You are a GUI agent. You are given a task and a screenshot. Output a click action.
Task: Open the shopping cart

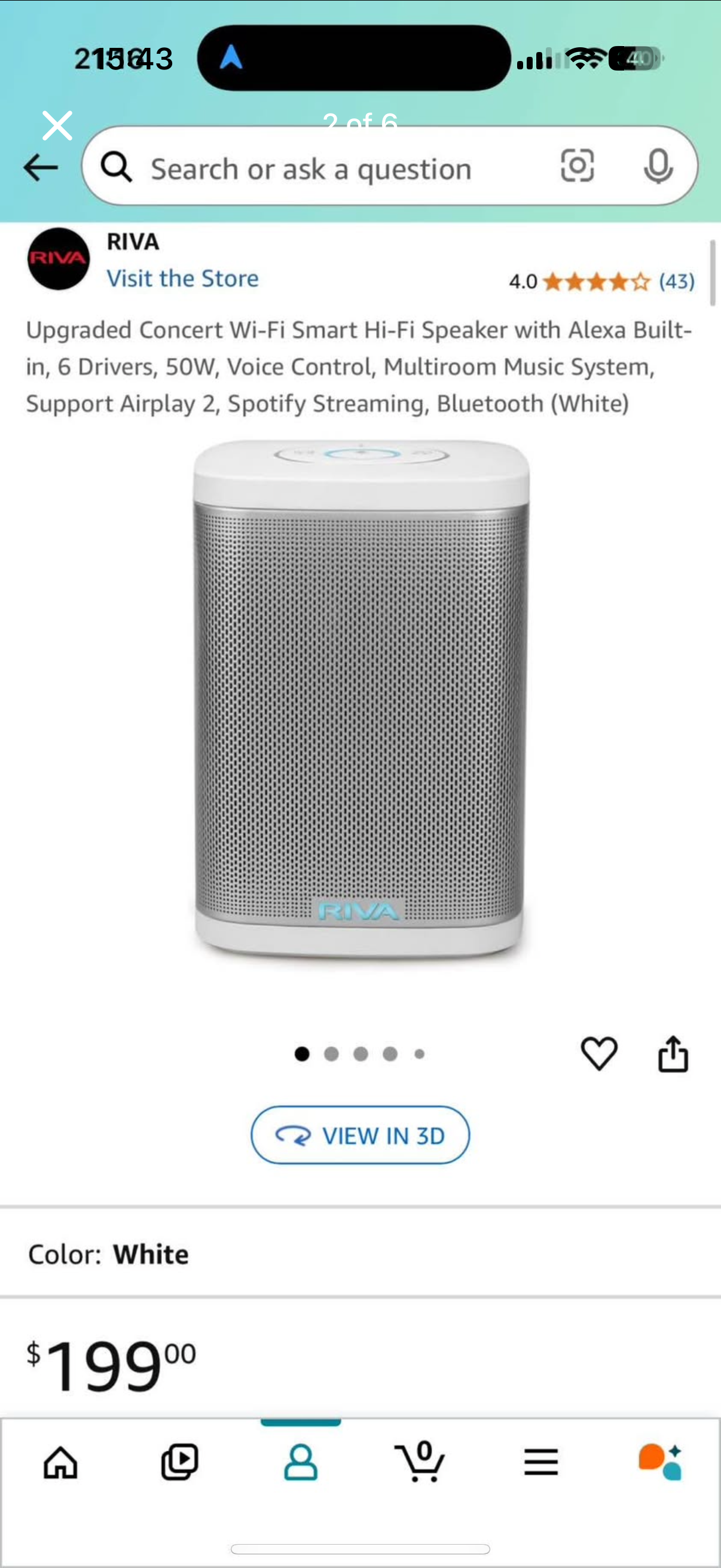[x=420, y=1462]
